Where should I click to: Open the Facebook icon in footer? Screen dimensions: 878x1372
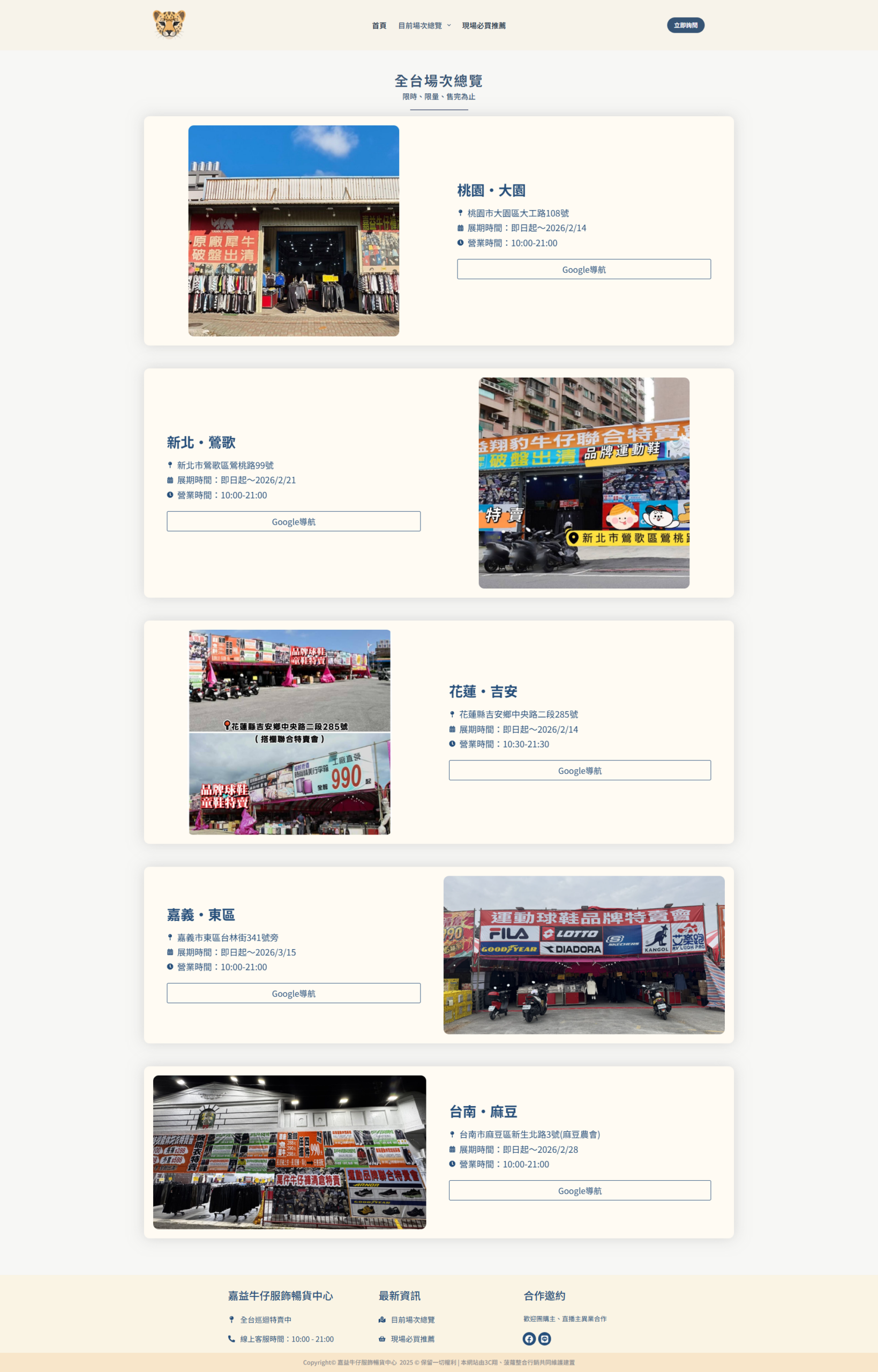[x=529, y=1338]
